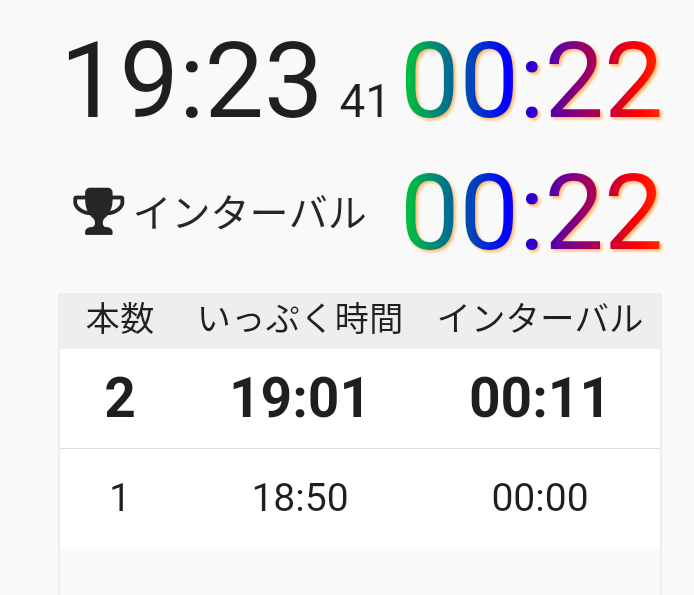Image resolution: width=694 pixels, height=595 pixels.
Task: Open record 1 logged at 18:50
Action: [358, 498]
